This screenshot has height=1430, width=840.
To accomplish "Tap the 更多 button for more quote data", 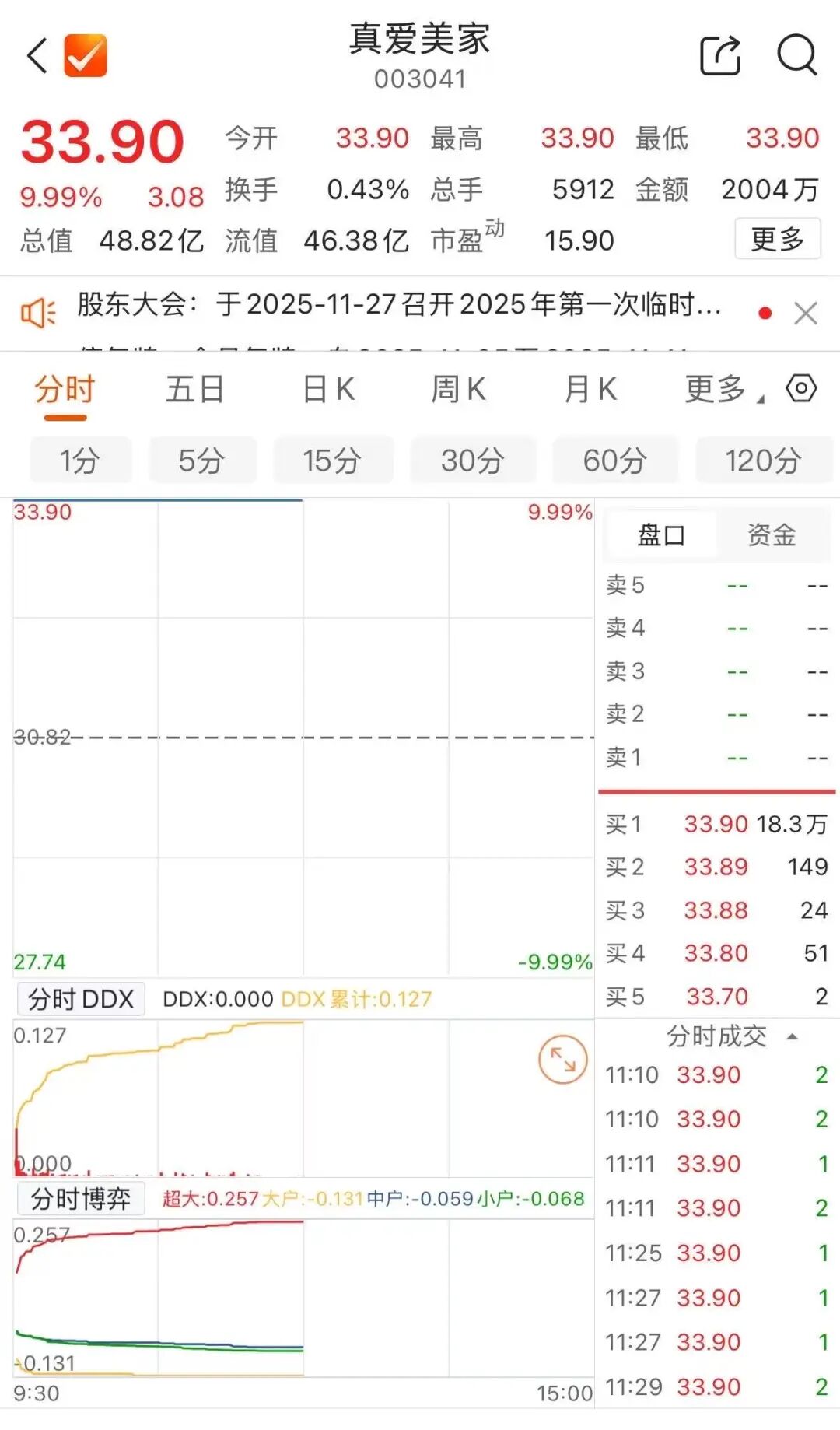I will (777, 239).
